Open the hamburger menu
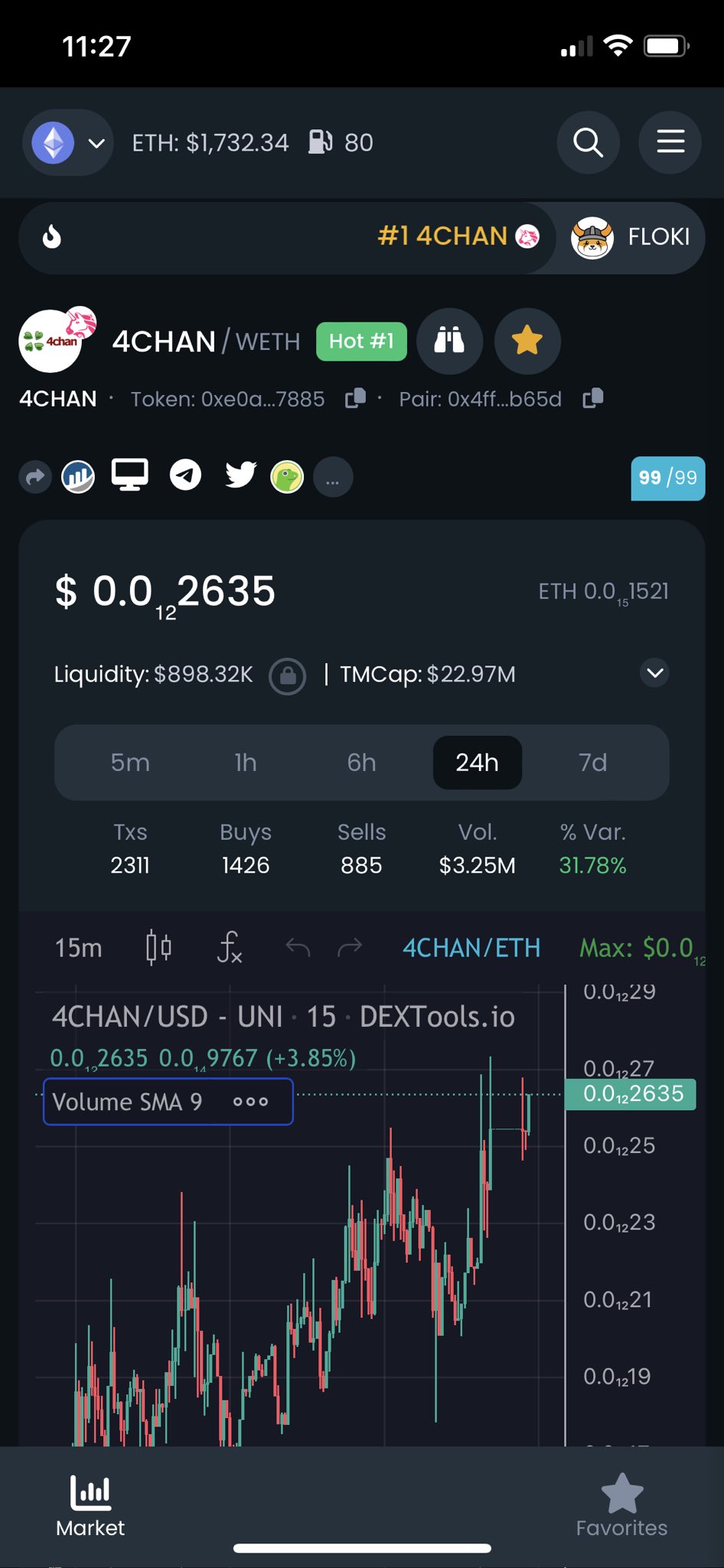This screenshot has height=1568, width=724. pyautogui.click(x=670, y=142)
